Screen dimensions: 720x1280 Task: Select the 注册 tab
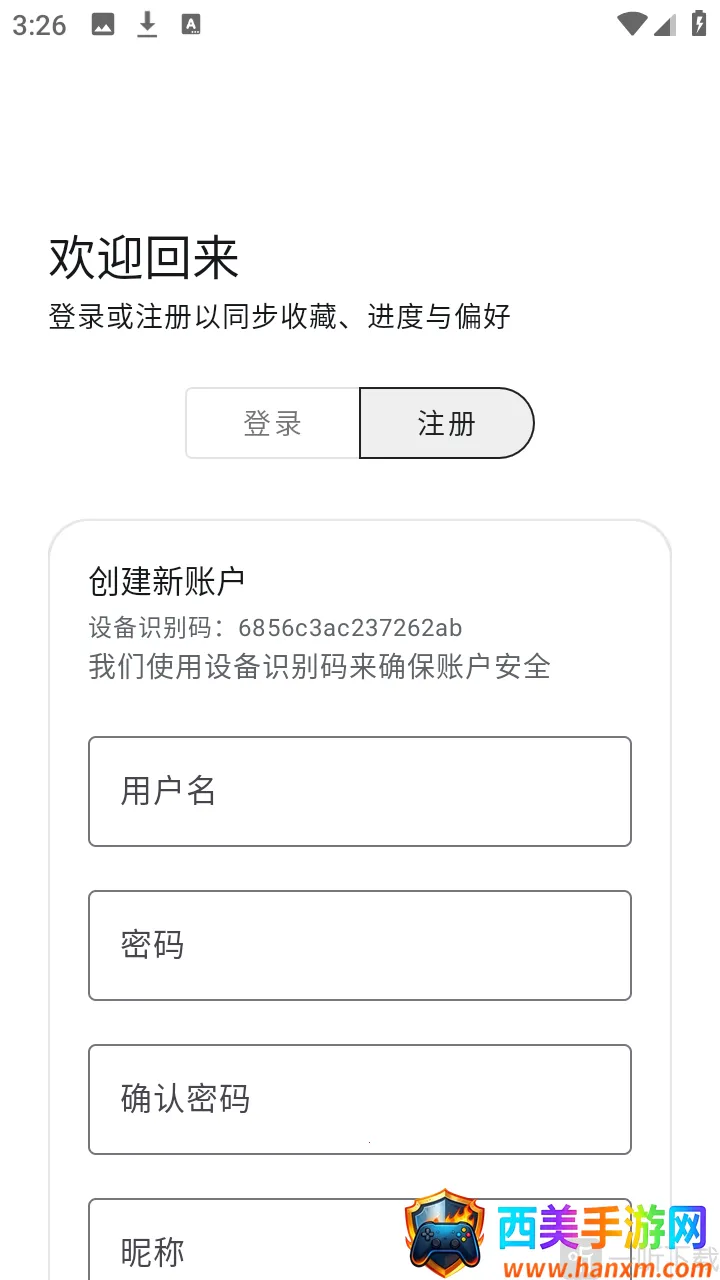(446, 423)
